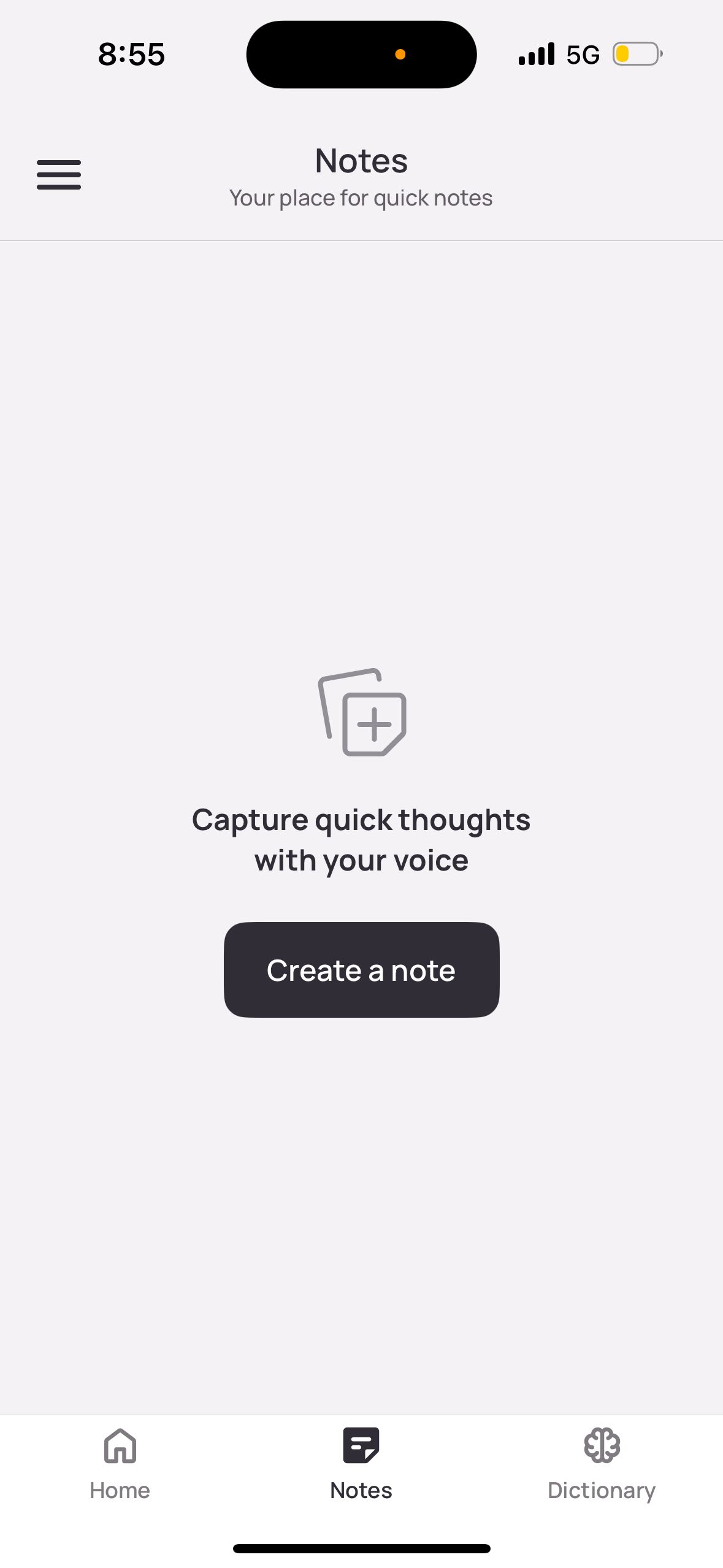Screen dimensions: 723x1568
Task: Select the Notes tab
Action: point(361,1463)
